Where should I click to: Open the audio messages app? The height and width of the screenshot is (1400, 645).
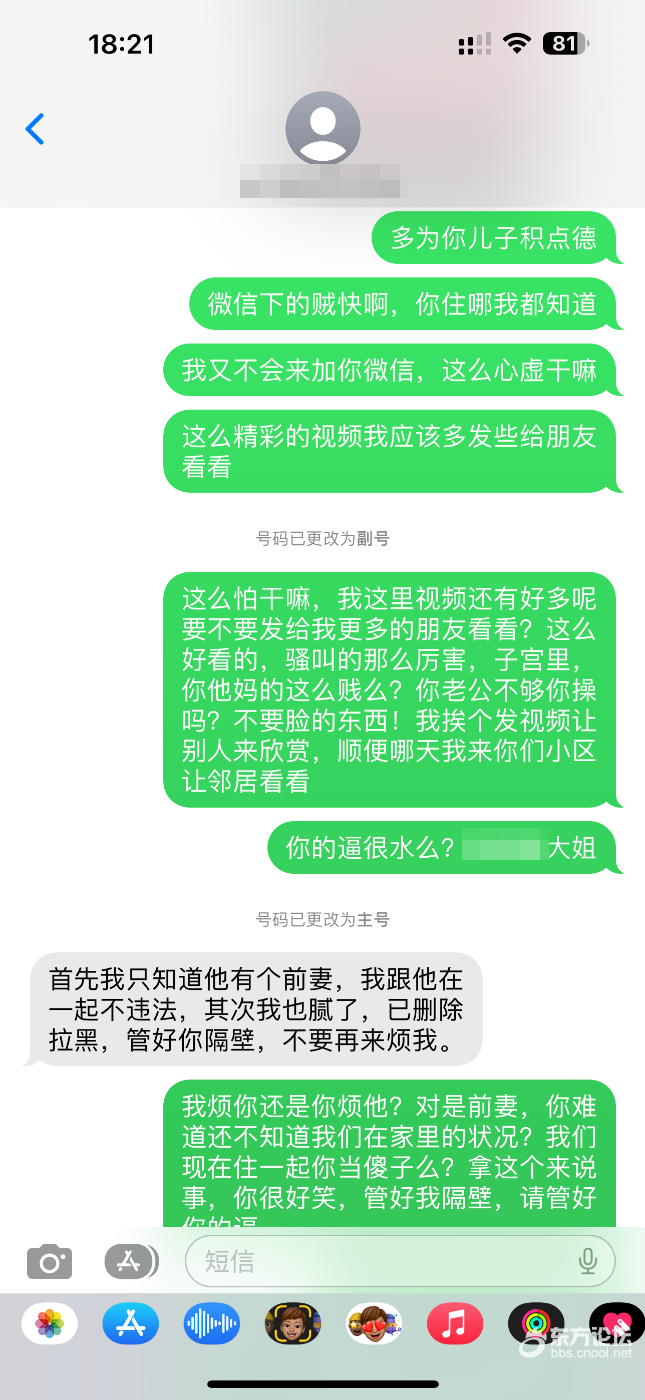(x=211, y=1325)
